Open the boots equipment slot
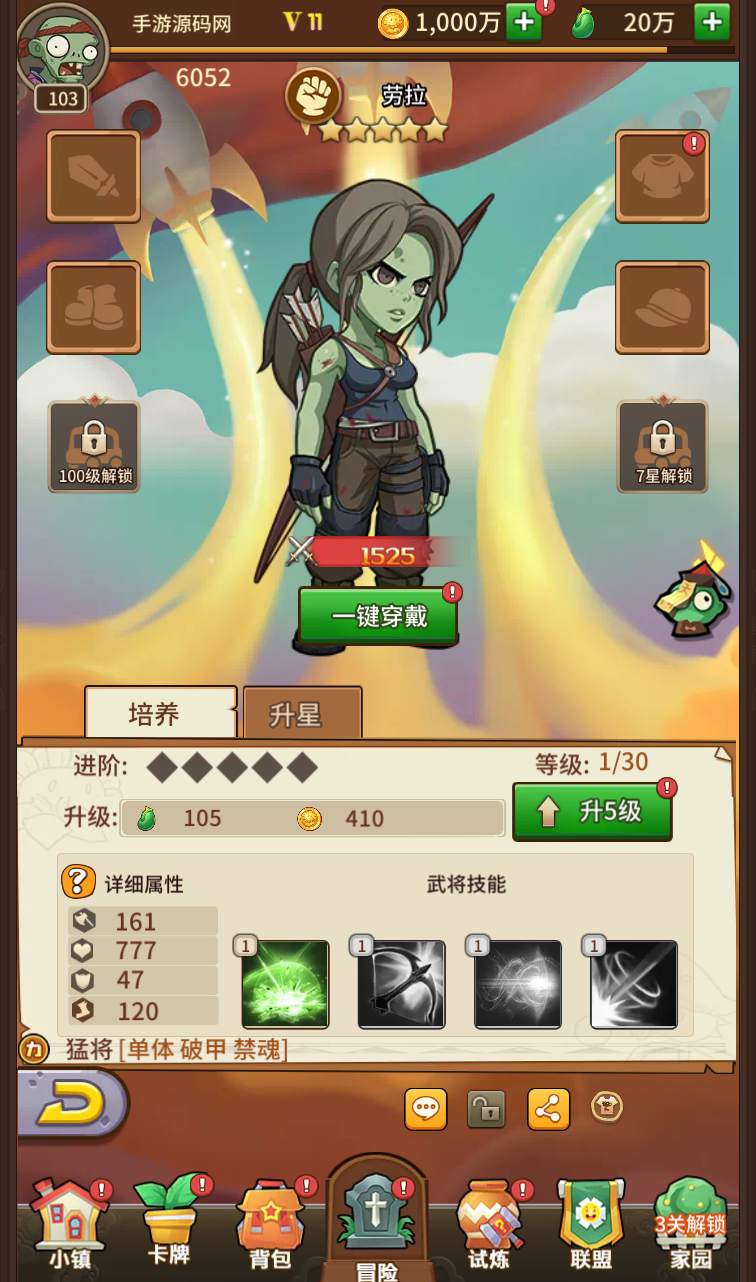756x1282 pixels. (x=94, y=307)
